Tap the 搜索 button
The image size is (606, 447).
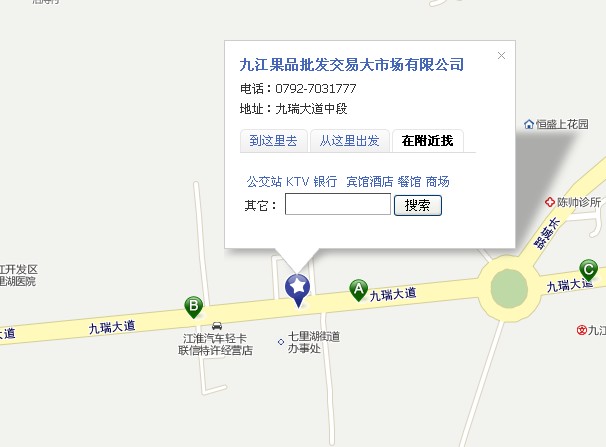[x=418, y=205]
